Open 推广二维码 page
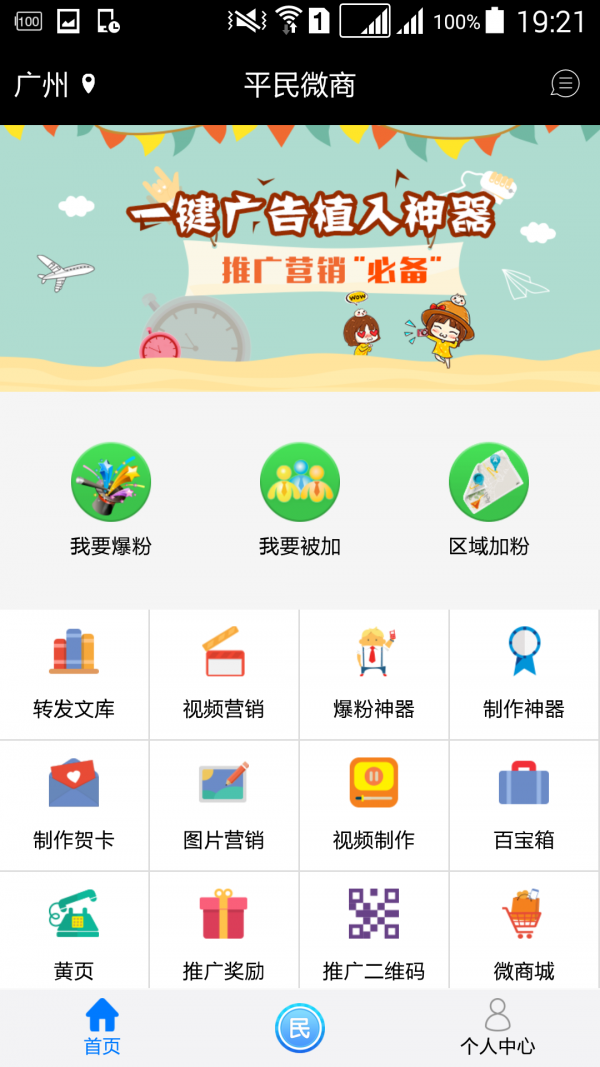This screenshot has height=1067, width=600. [374, 932]
